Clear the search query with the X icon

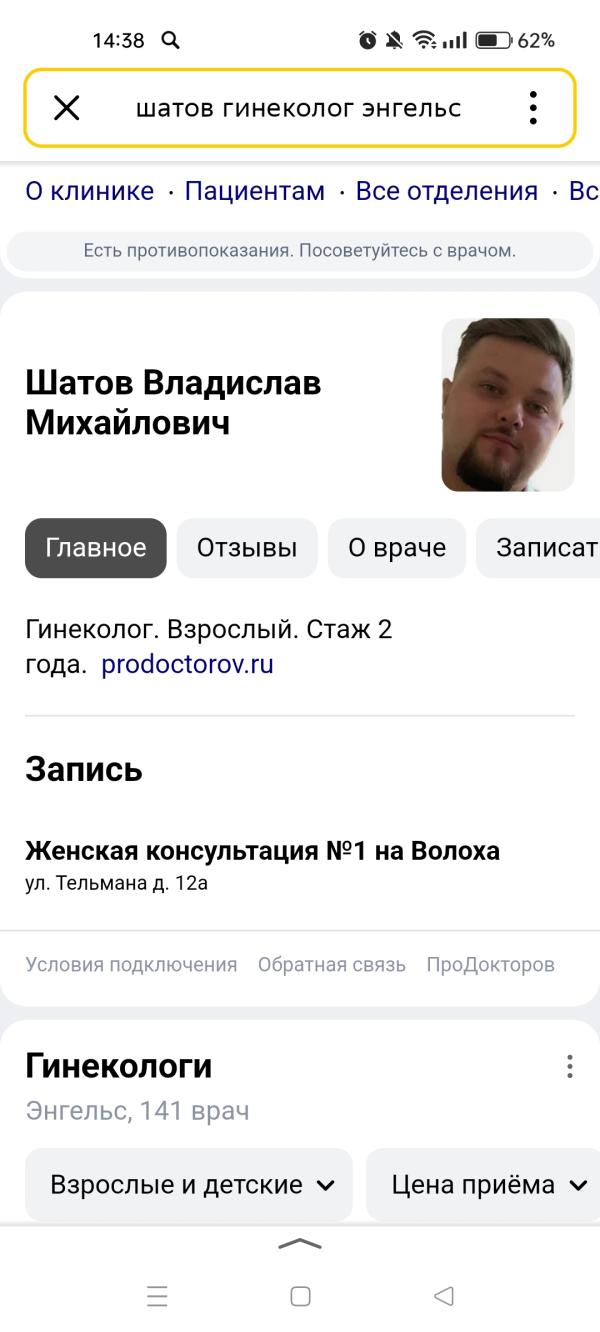pos(66,108)
